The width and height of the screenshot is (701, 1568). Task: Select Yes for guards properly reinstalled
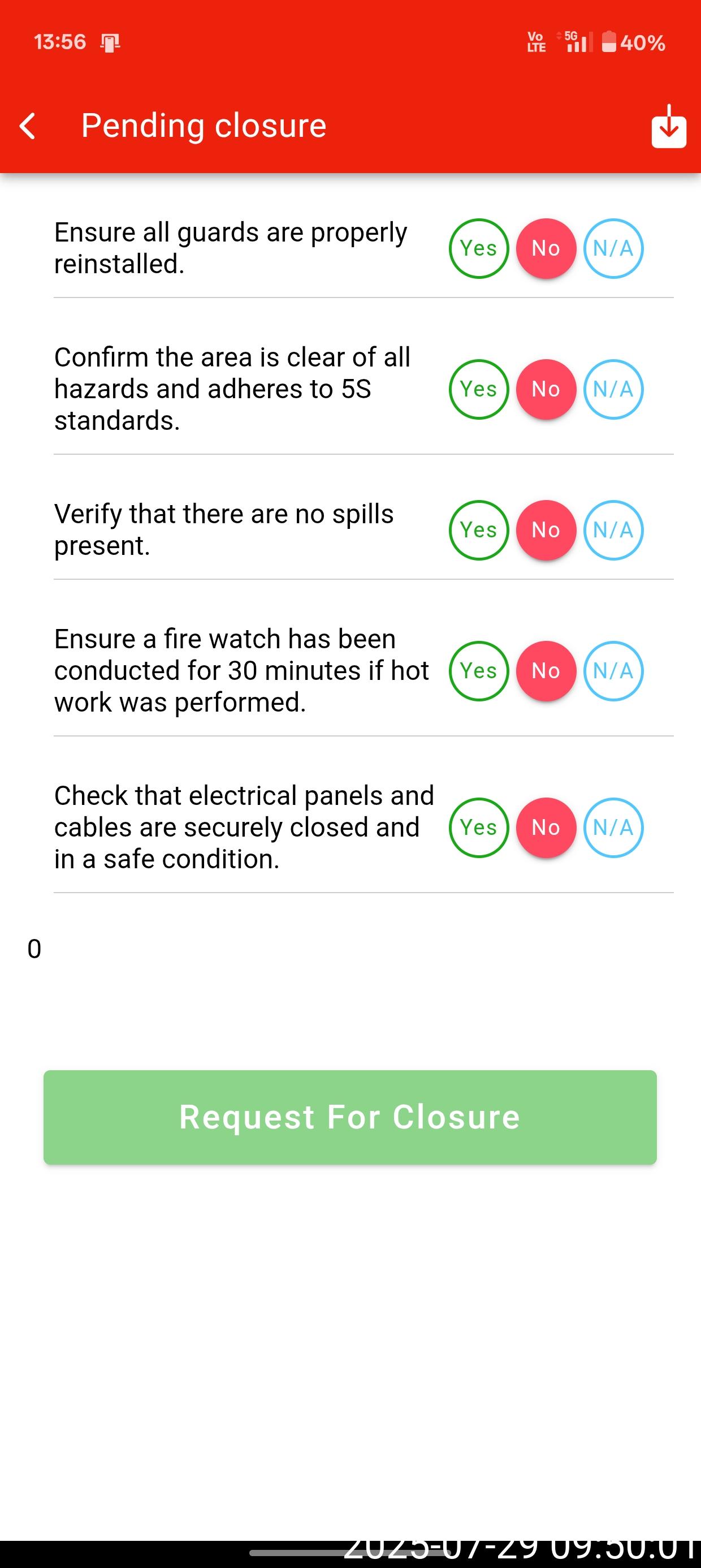478,248
